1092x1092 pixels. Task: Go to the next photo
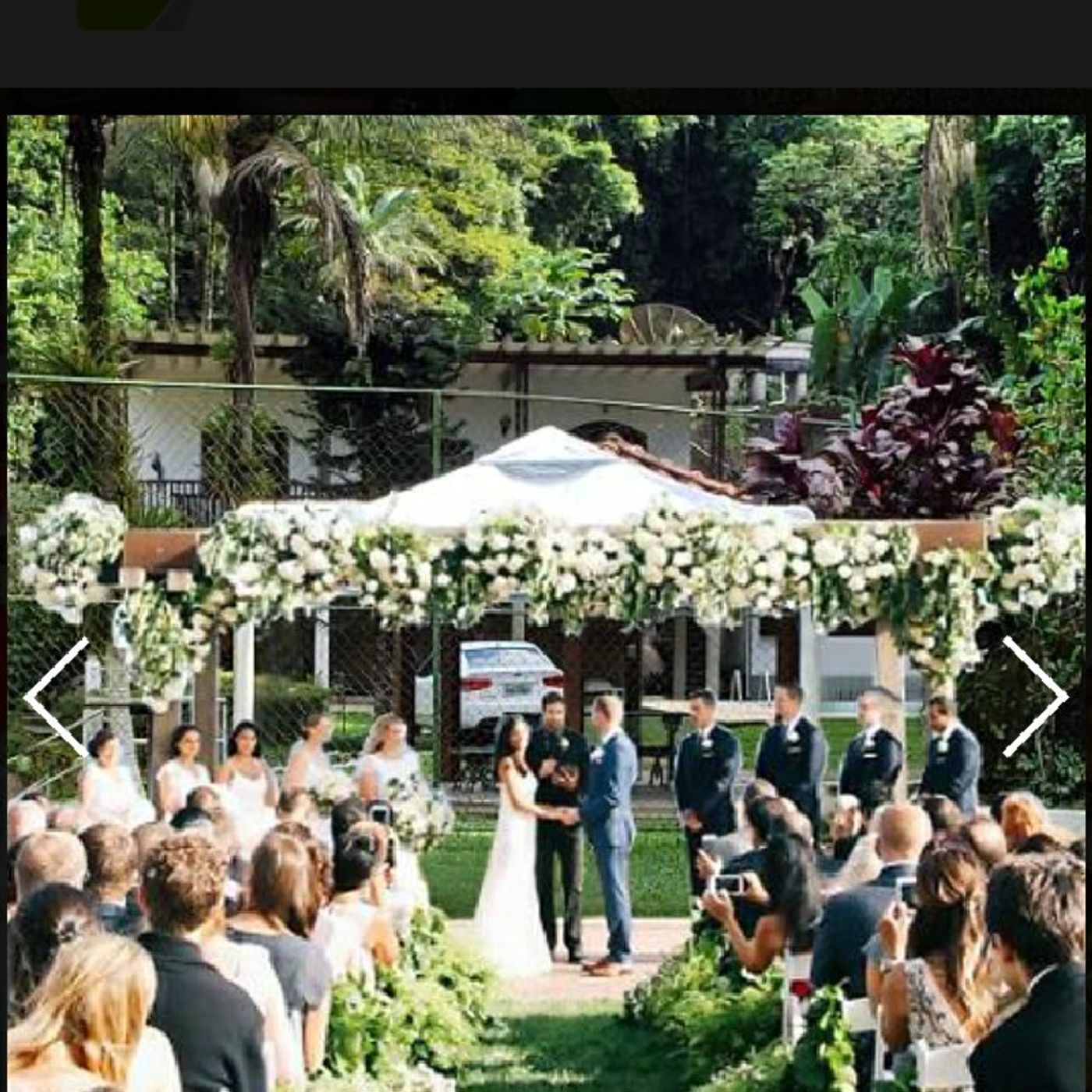1034,697
